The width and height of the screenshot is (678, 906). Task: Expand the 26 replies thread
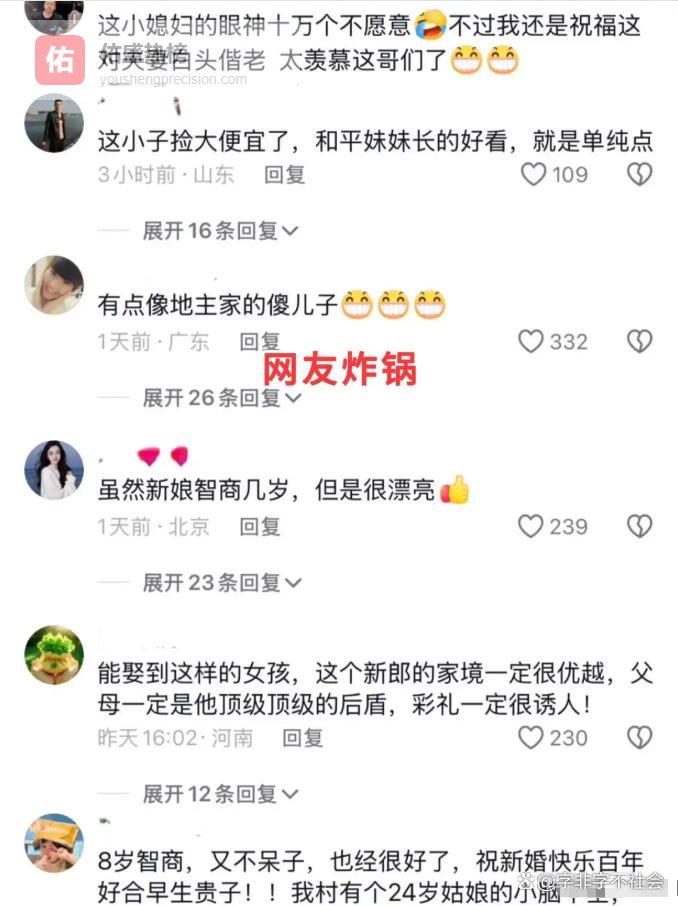(220, 398)
